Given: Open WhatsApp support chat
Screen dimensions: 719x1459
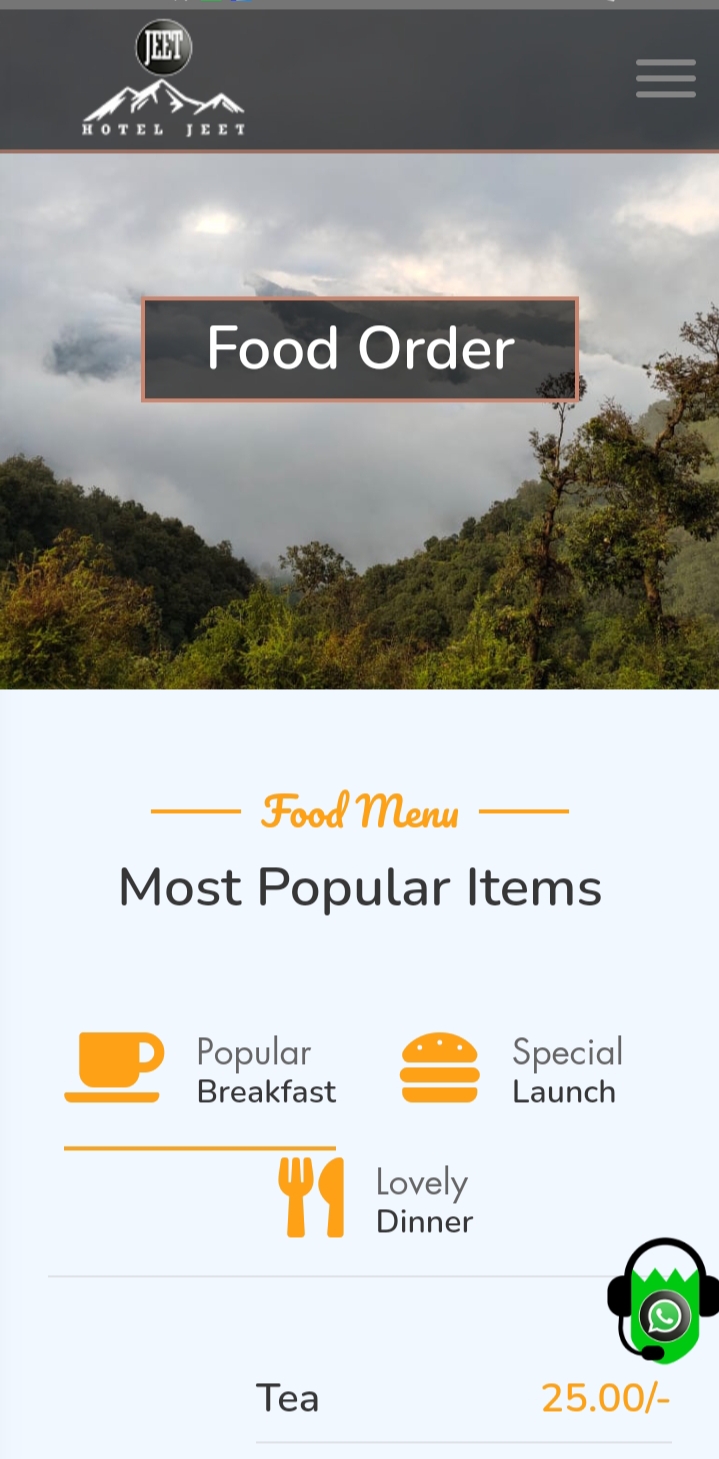Looking at the screenshot, I should [x=663, y=1302].
